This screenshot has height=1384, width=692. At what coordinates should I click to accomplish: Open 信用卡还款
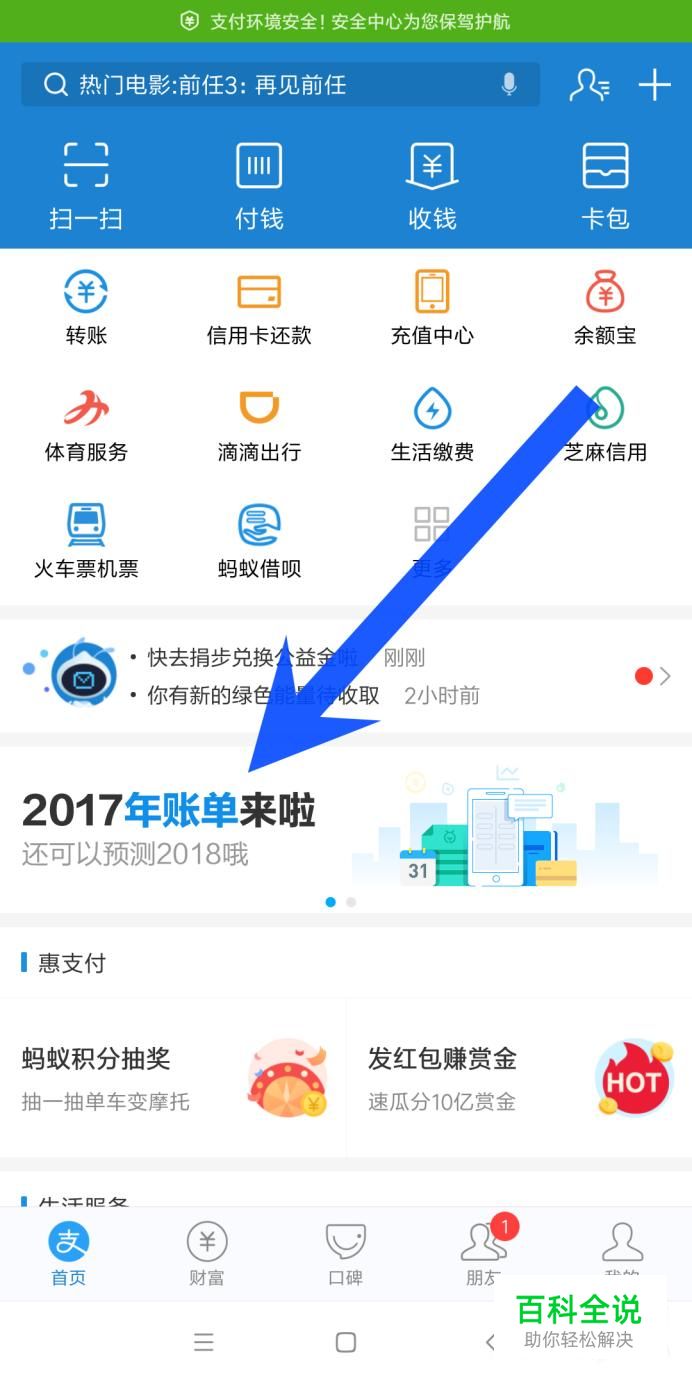[x=259, y=308]
